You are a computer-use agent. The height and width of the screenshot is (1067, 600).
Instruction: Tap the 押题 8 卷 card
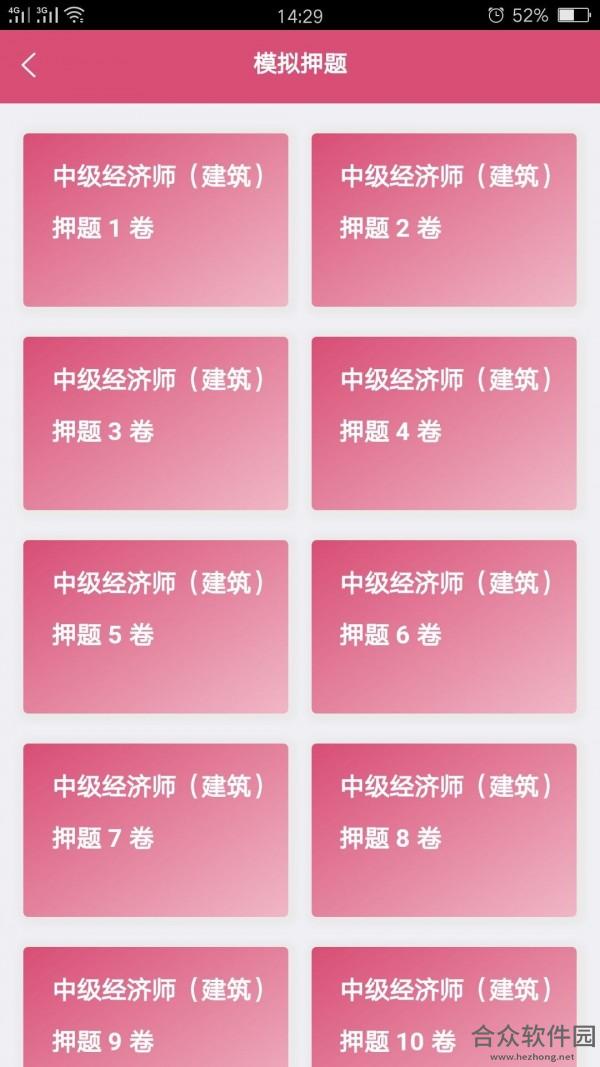pyautogui.click(x=444, y=830)
